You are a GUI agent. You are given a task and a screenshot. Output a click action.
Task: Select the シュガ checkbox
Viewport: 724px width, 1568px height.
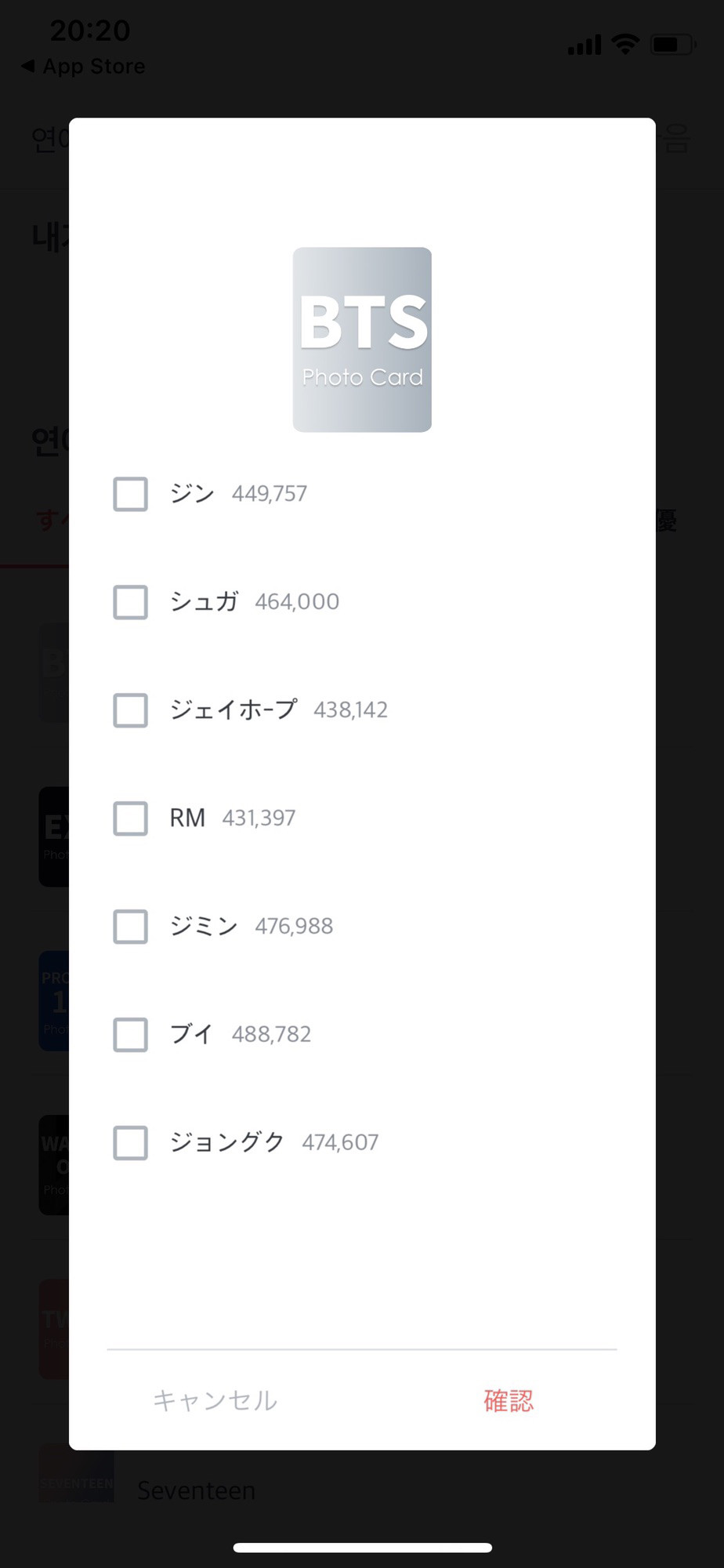(130, 602)
